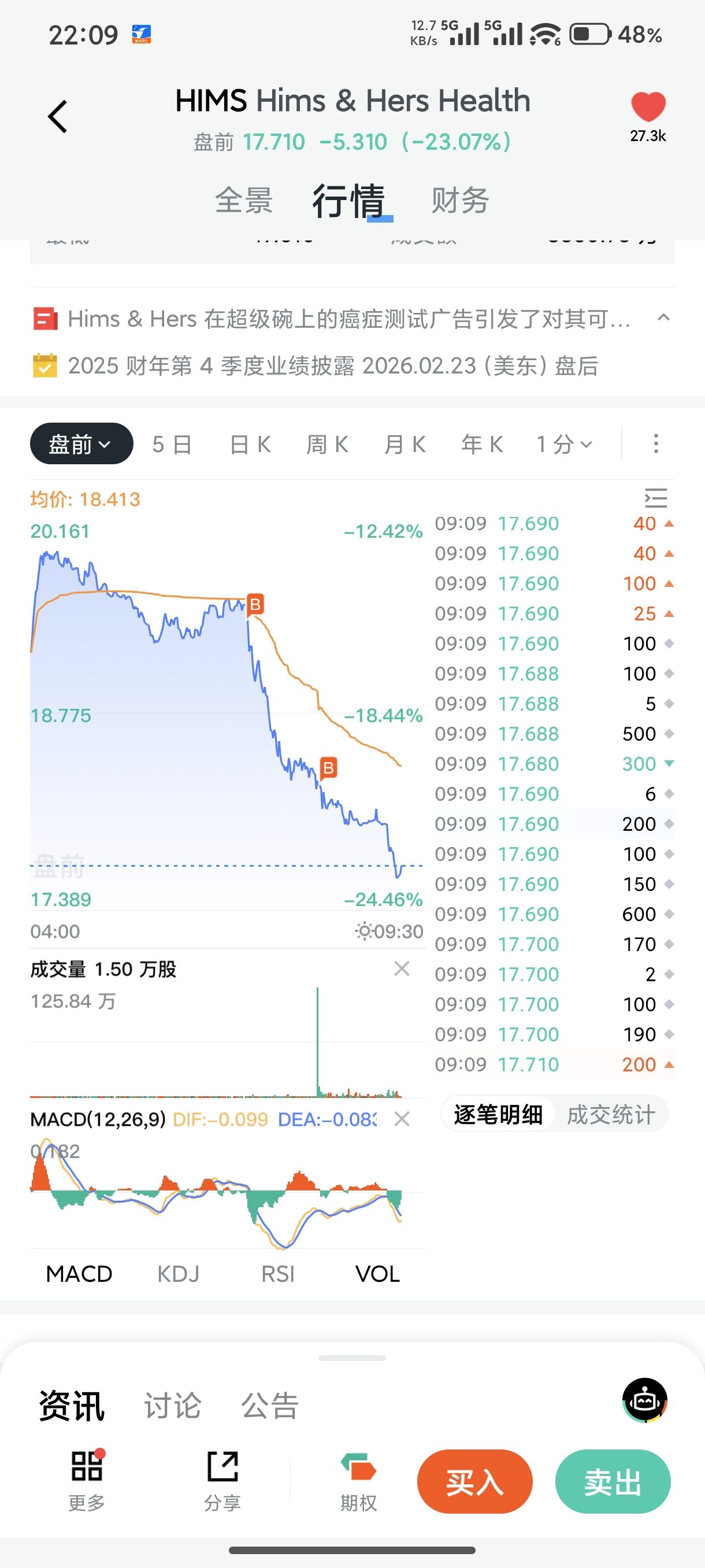Open the chart's three-dot overflow menu
The width and height of the screenshot is (705, 1568).
click(655, 443)
